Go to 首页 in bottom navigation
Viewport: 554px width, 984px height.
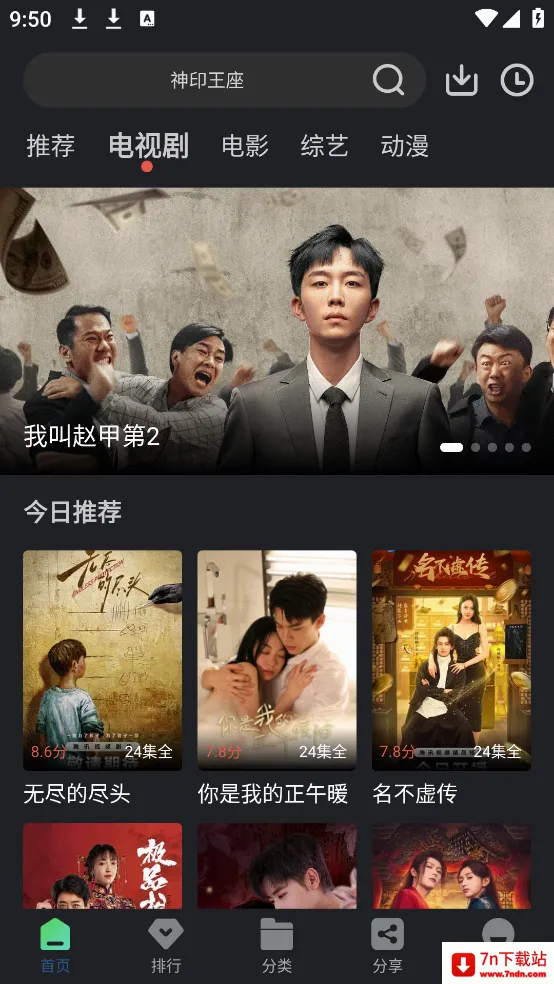point(55,946)
